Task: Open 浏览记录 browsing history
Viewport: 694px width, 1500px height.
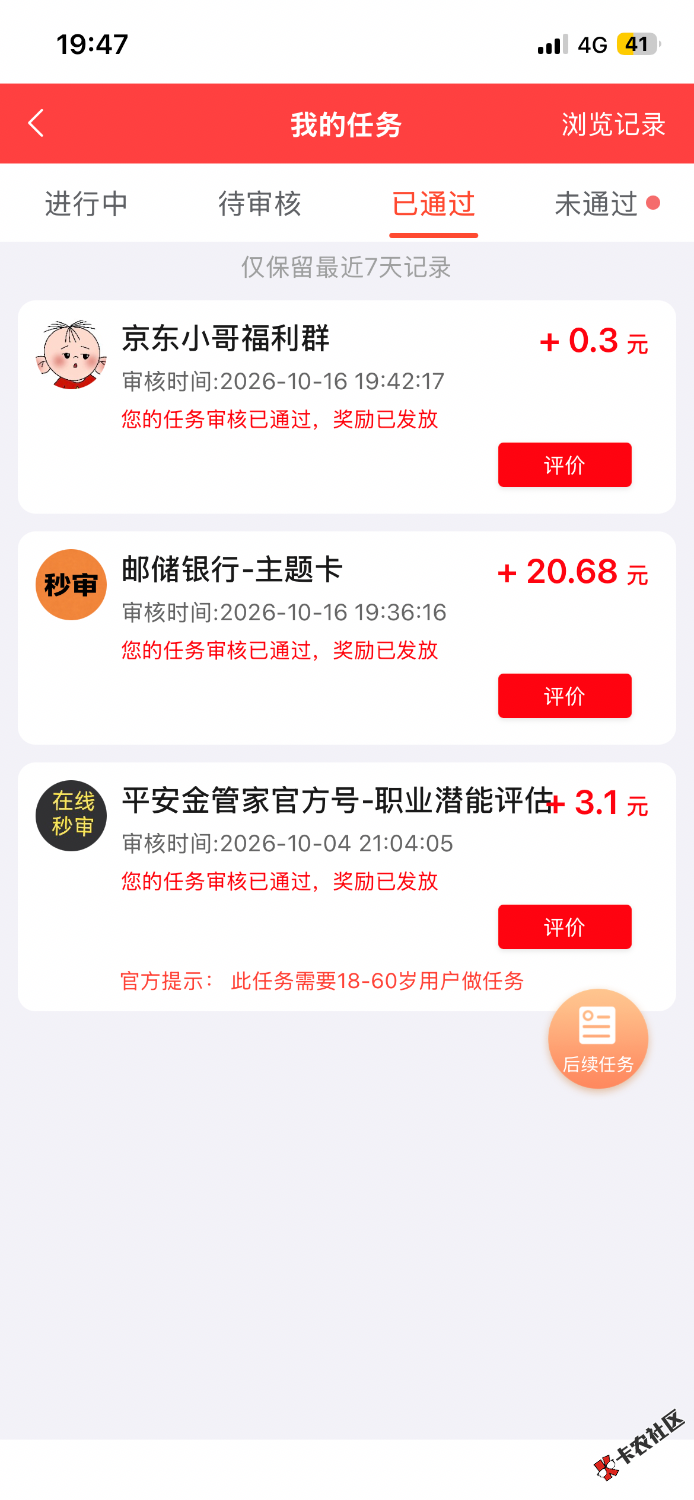Action: pos(613,124)
